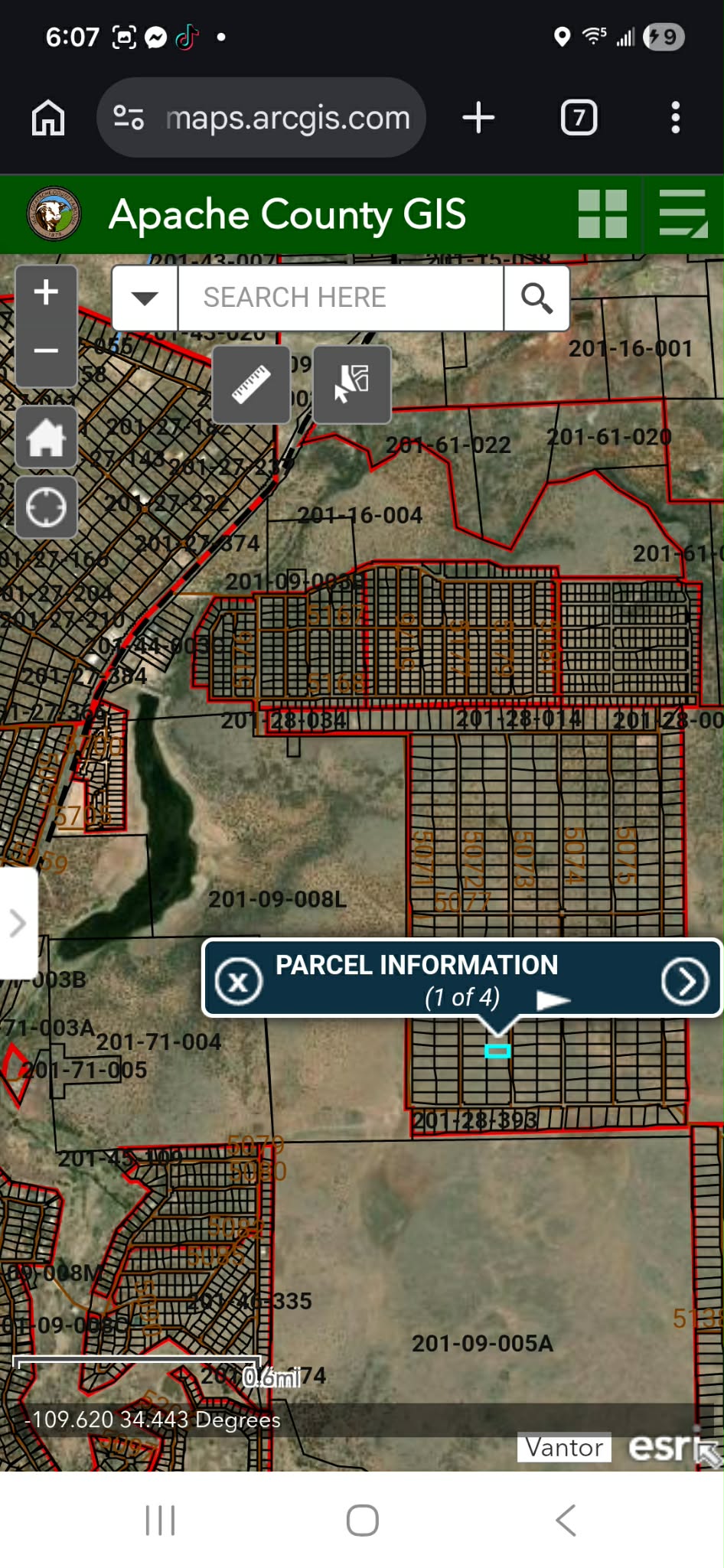Find my current location on map
Viewport: 724px width, 1568px height.
tap(46, 508)
